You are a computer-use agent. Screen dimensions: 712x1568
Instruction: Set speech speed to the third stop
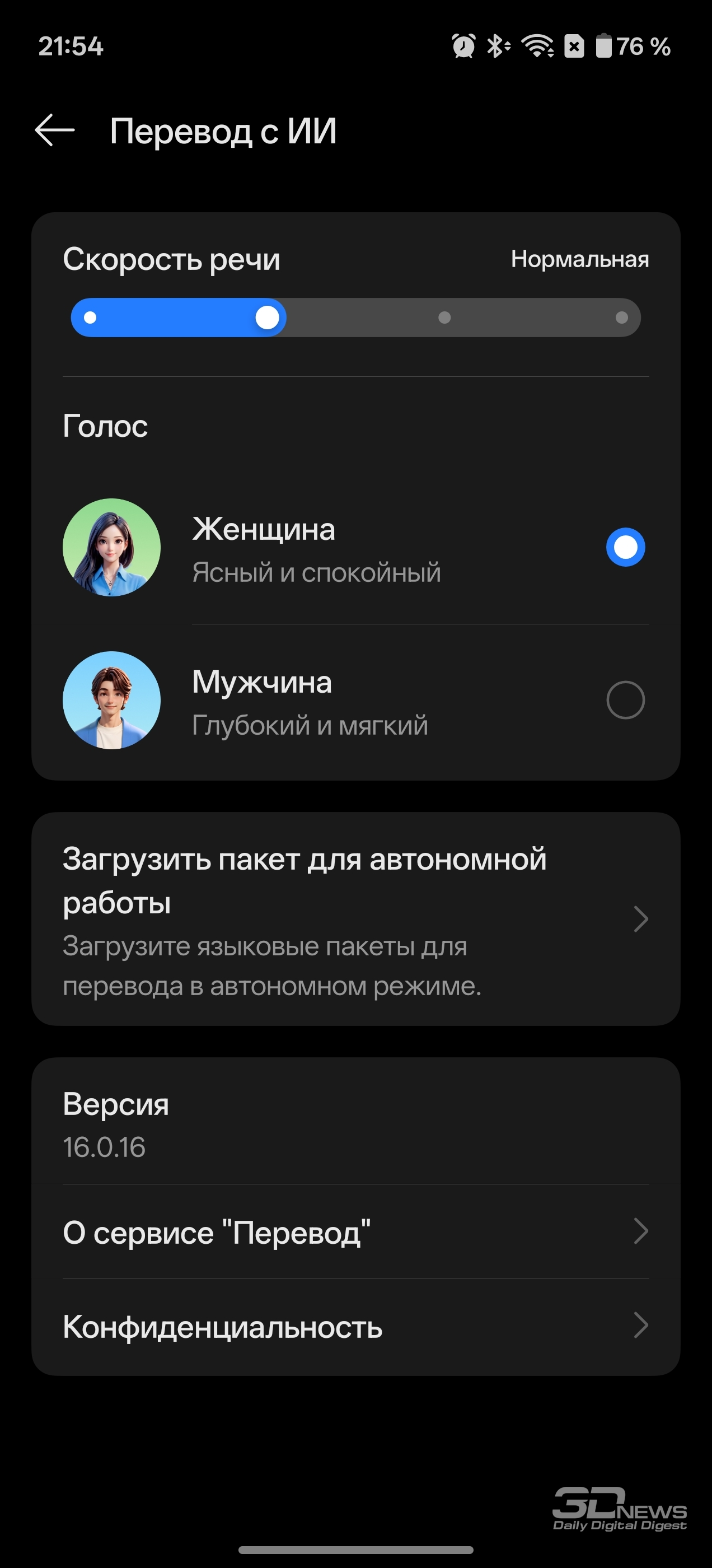(x=444, y=317)
